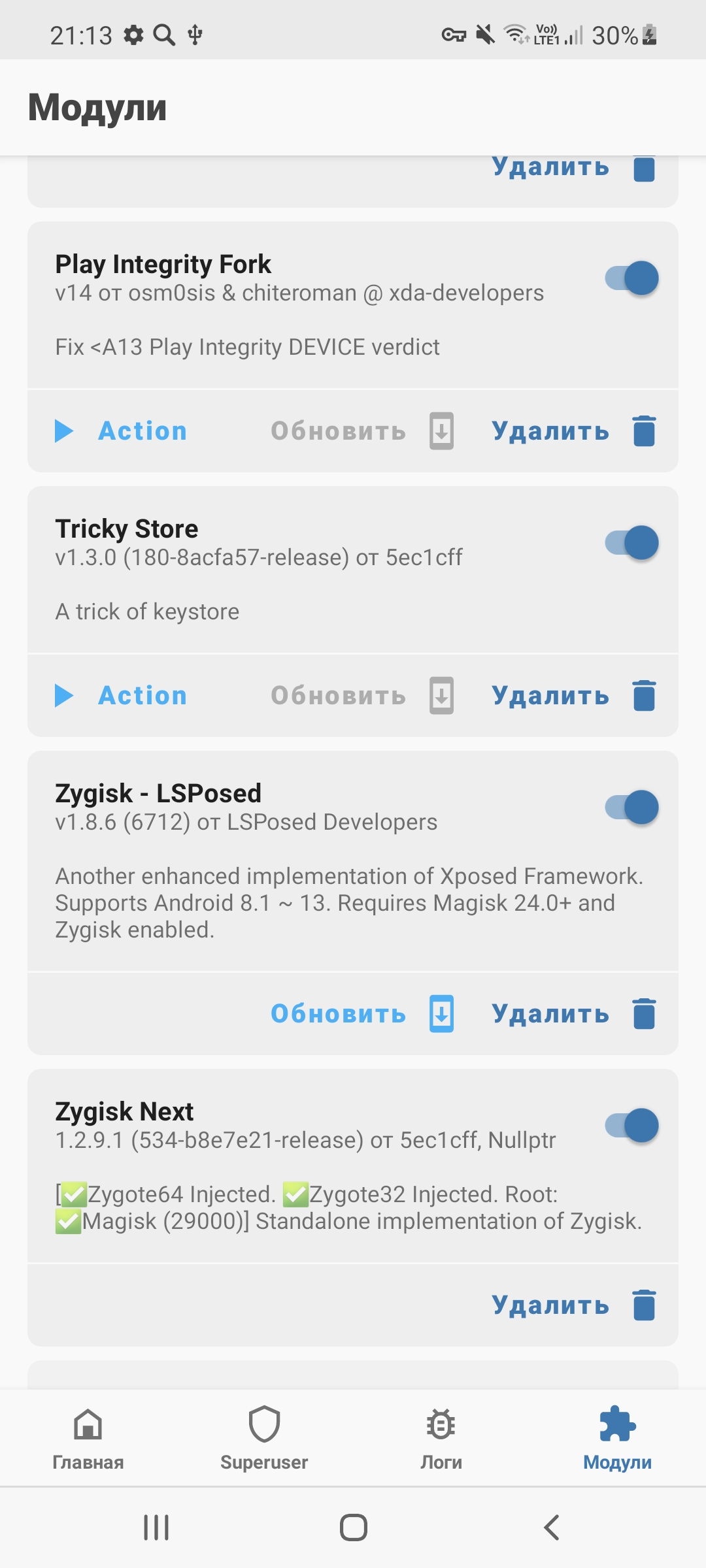Toggle Play Integrity Fork module switch

pyautogui.click(x=631, y=278)
